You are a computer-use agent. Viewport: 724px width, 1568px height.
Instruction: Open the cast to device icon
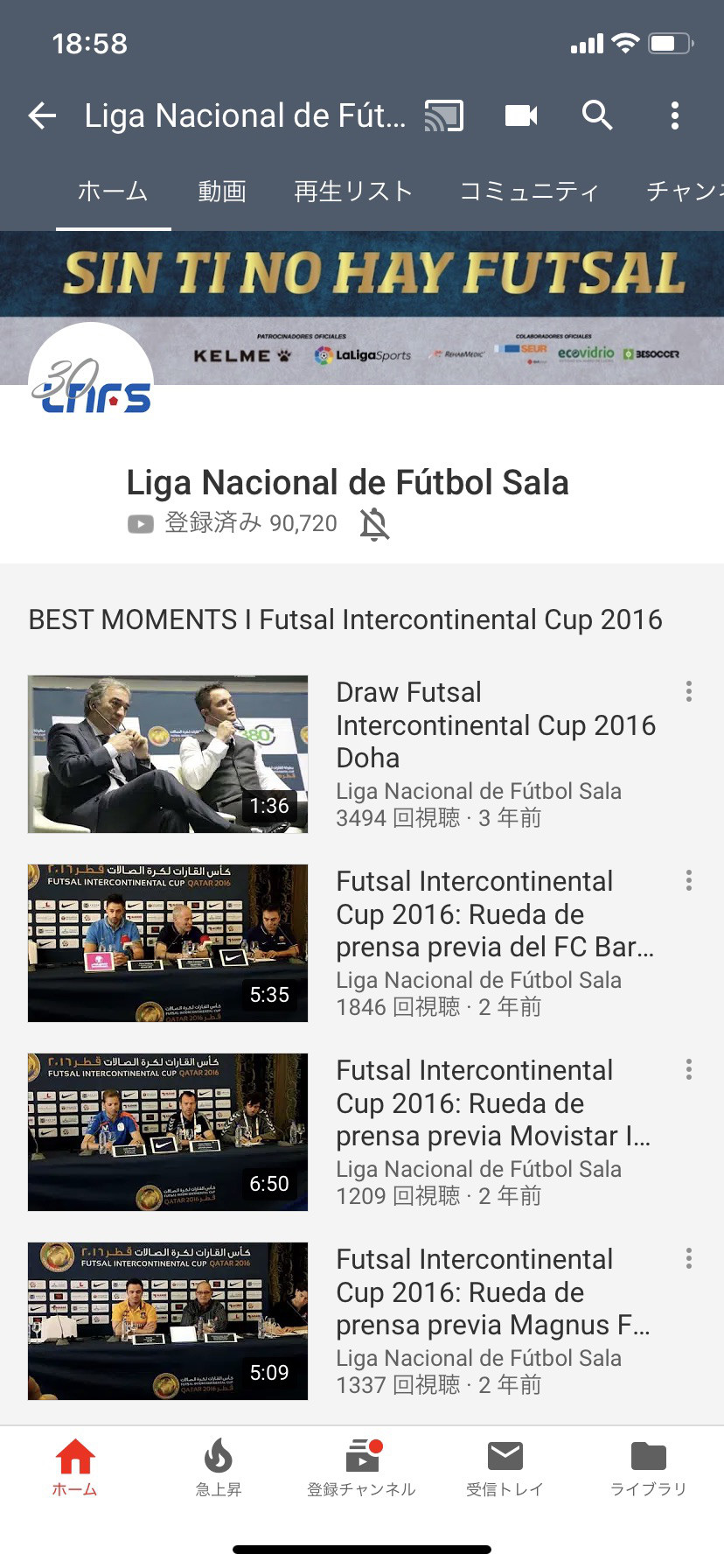point(443,115)
